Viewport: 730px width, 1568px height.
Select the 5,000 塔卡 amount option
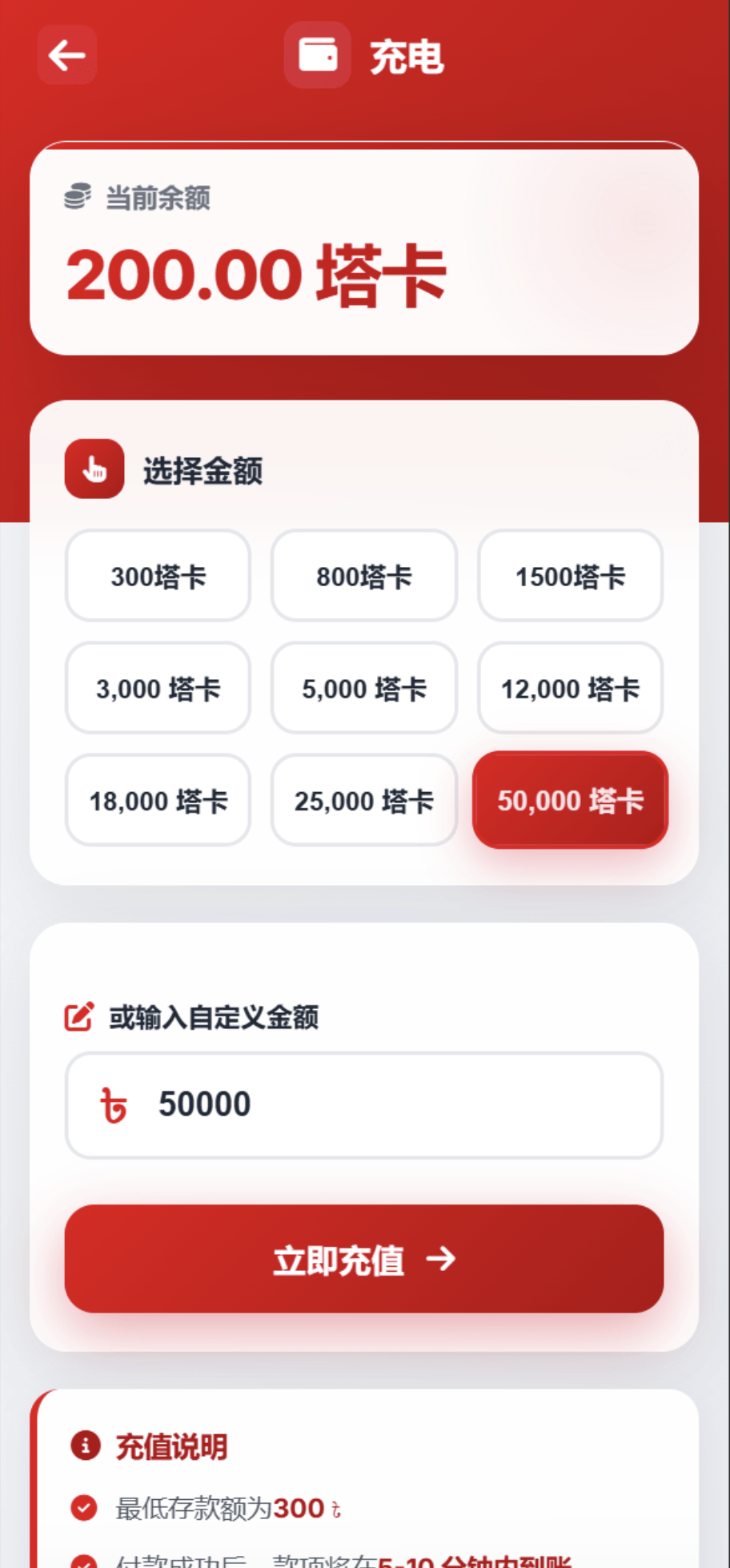pos(363,689)
